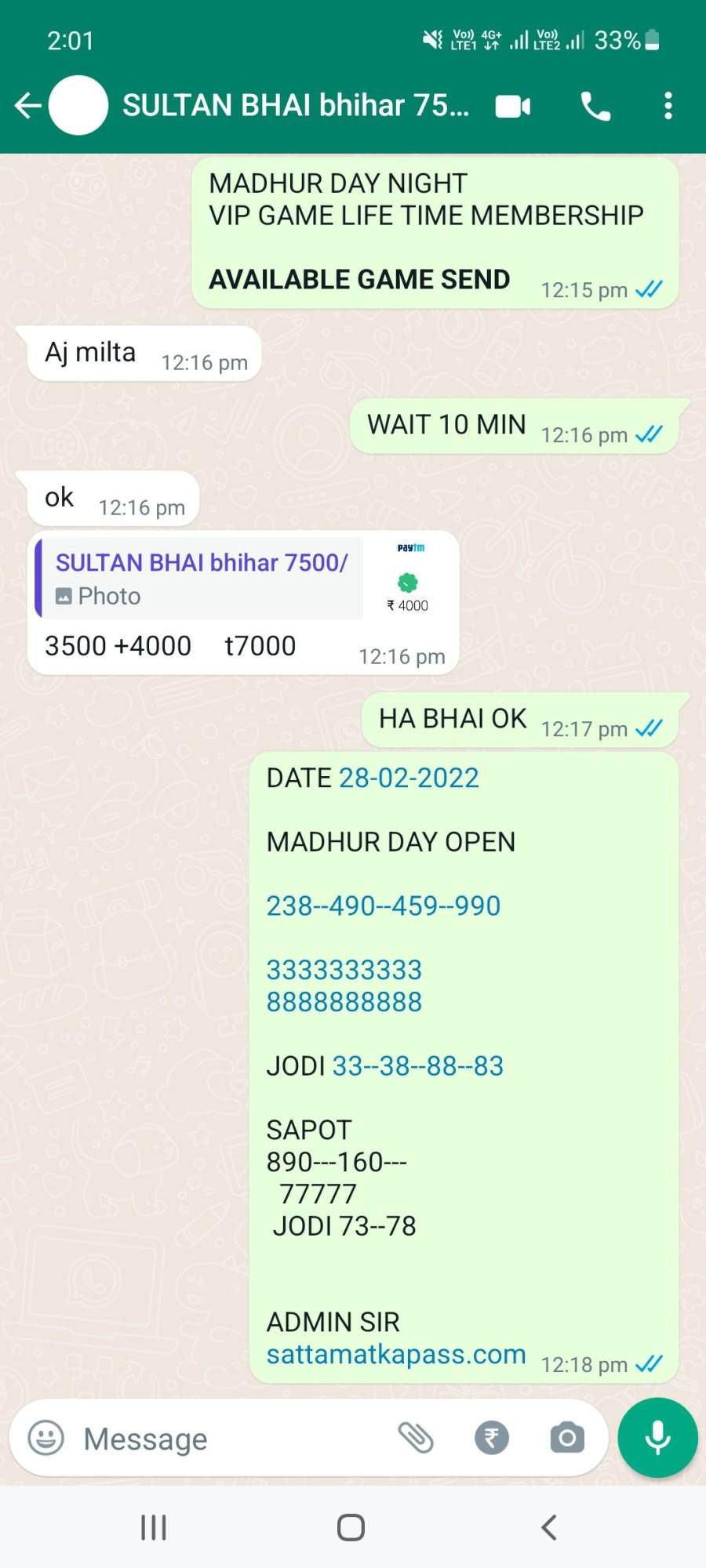Open recent apps from navigation bar

point(153,1527)
